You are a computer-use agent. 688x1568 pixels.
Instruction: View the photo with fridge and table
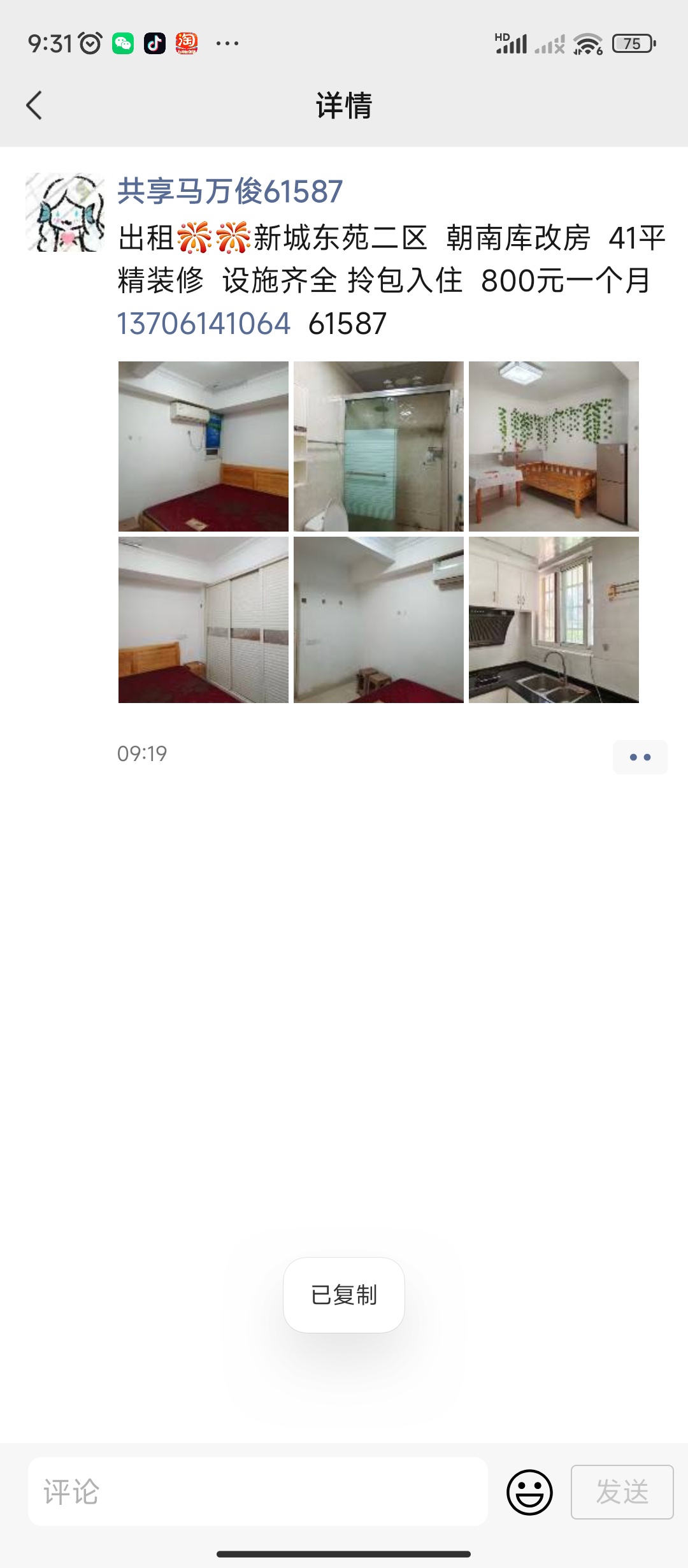point(554,446)
